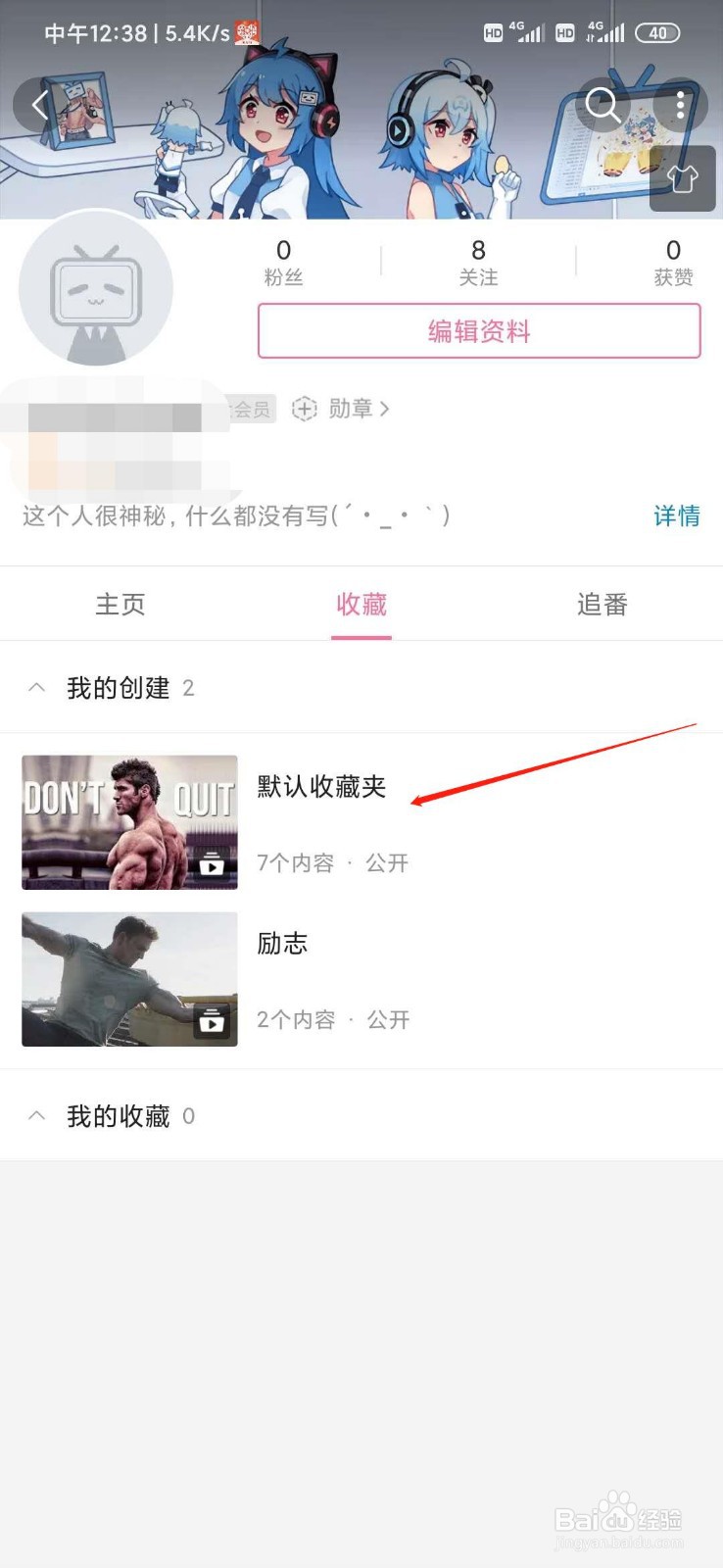The image size is (723, 1568).
Task: Open the 励志 folder thumbnail
Action: coord(128,979)
